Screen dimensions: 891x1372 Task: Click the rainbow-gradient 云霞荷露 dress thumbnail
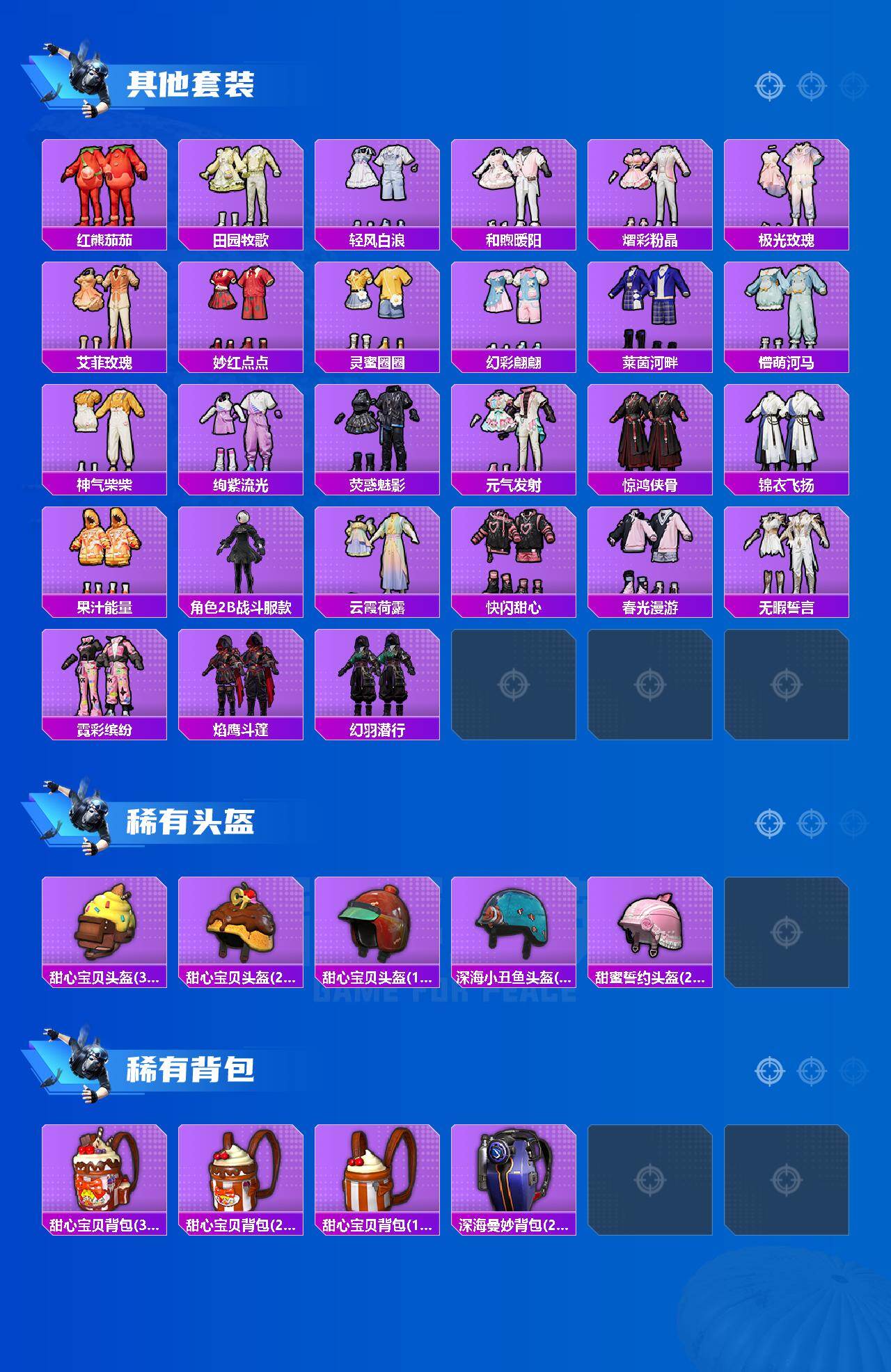[378, 553]
